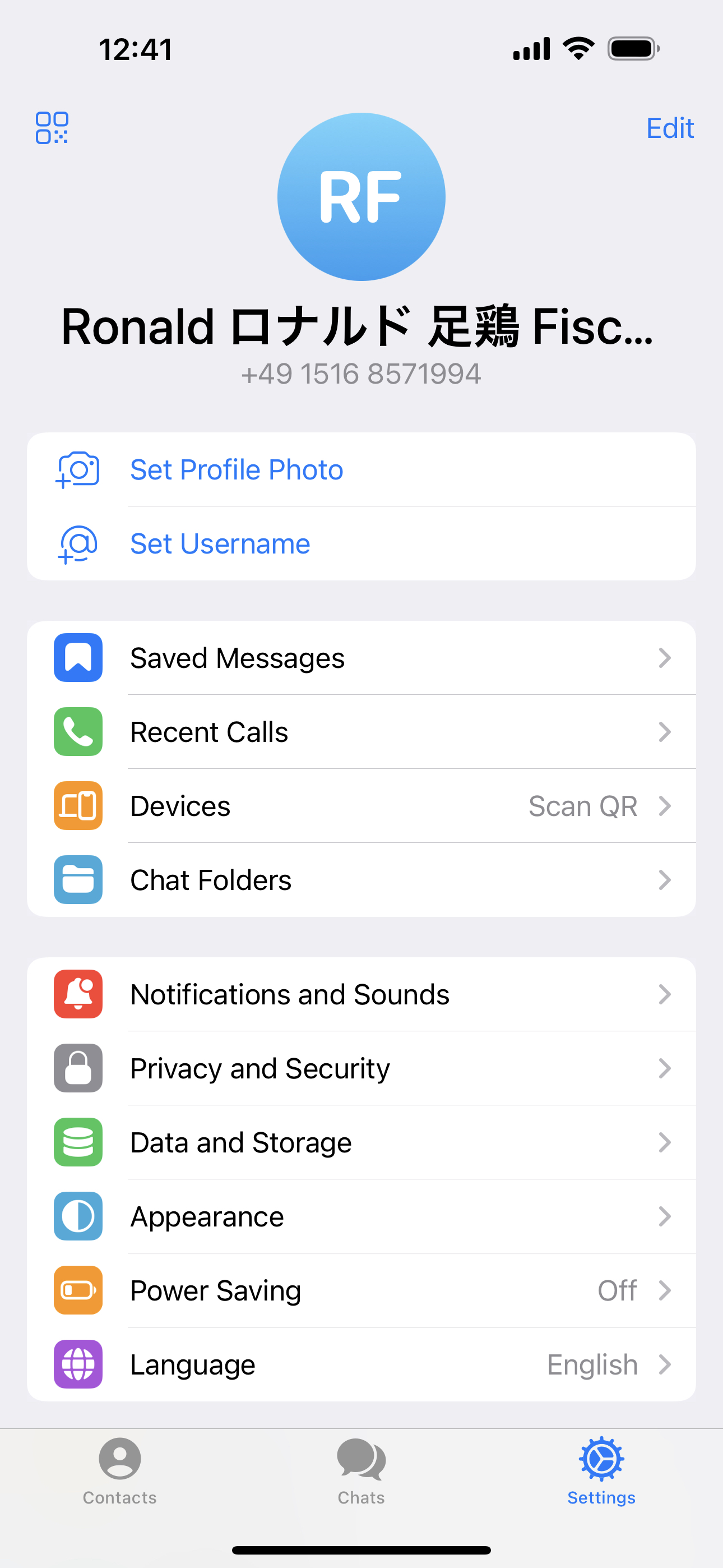This screenshot has width=723, height=1568.
Task: Open Appearance settings
Action: click(361, 1217)
